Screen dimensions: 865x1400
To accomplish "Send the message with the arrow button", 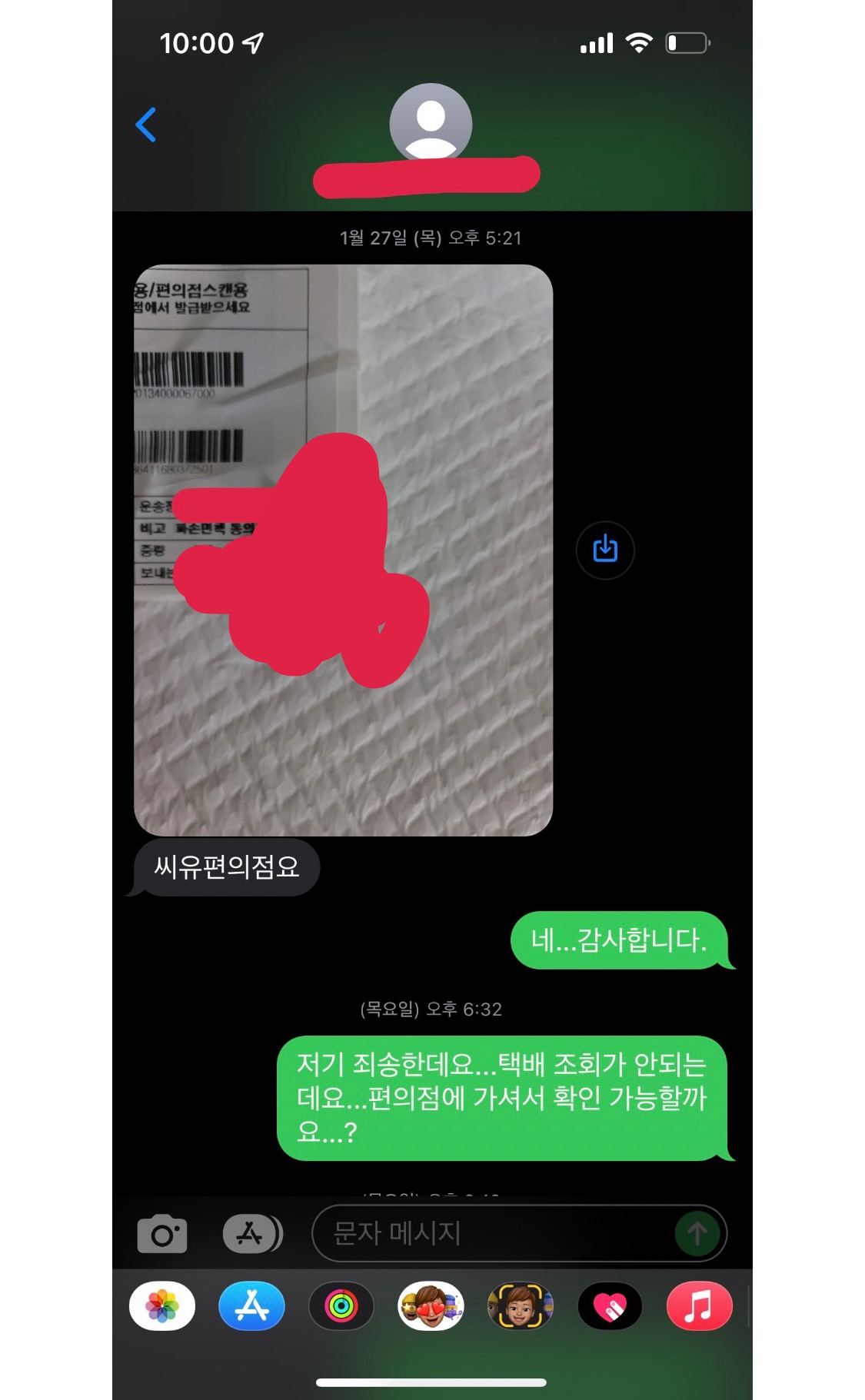I will [x=697, y=1234].
